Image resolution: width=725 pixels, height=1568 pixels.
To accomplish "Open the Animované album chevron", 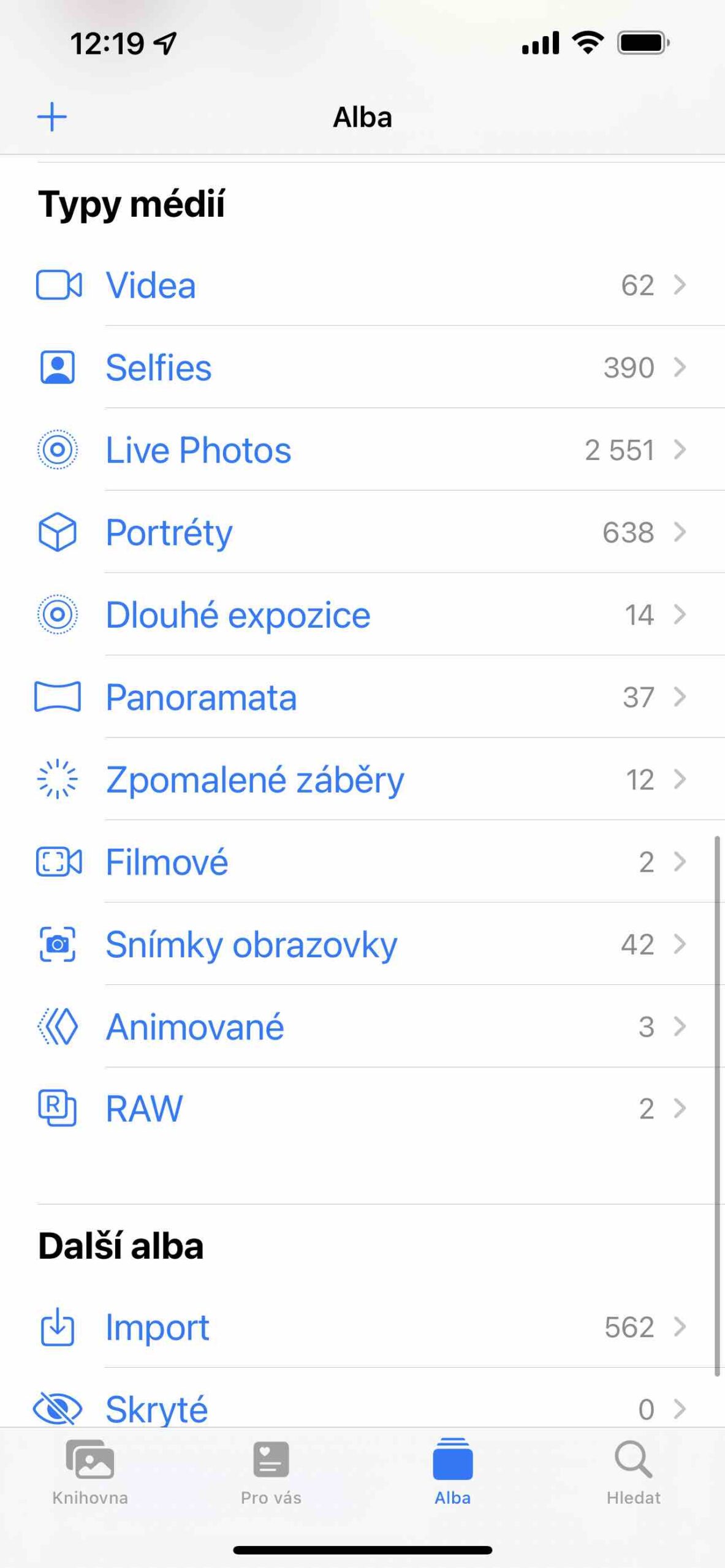I will click(x=680, y=1026).
